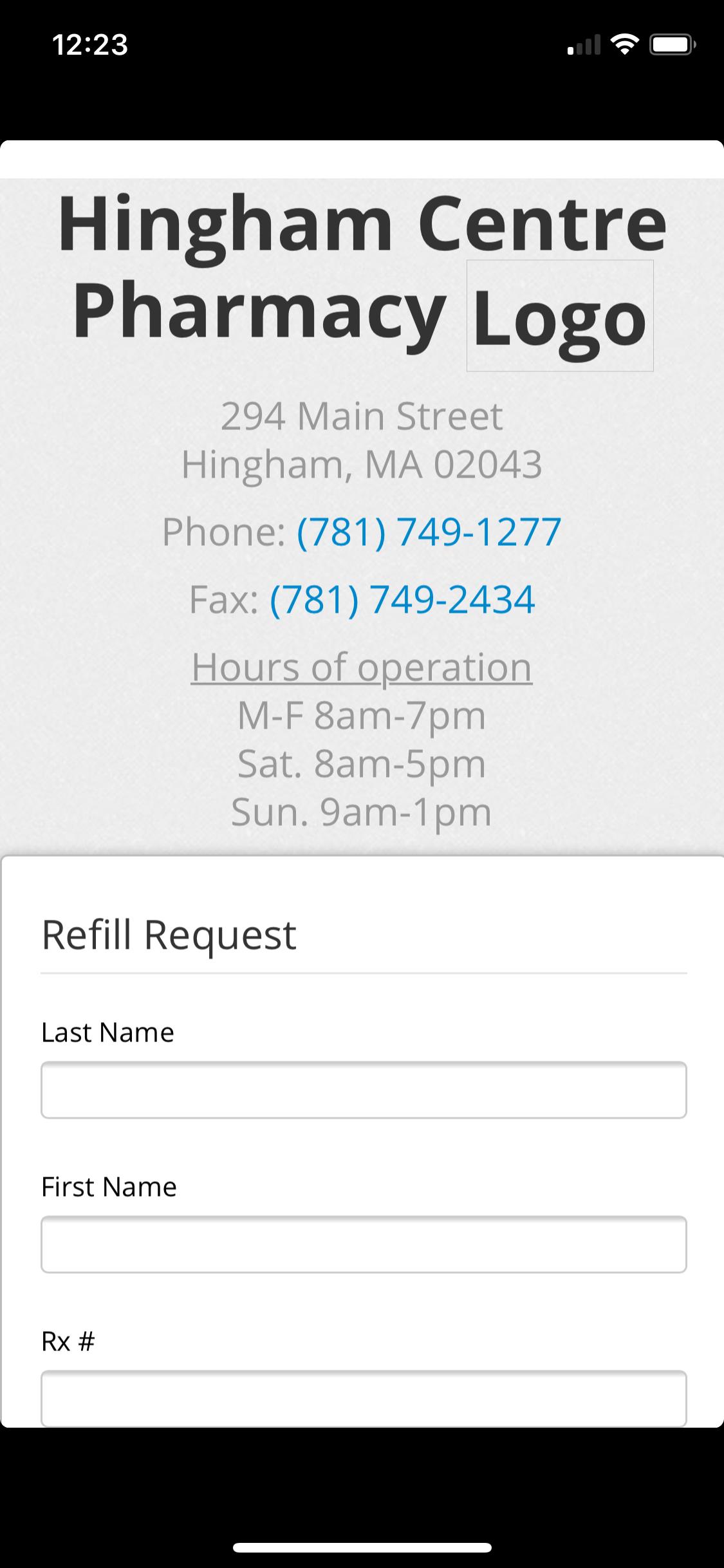Image resolution: width=724 pixels, height=1568 pixels.
Task: Tap the fax number (781) 749-2434
Action: click(402, 600)
